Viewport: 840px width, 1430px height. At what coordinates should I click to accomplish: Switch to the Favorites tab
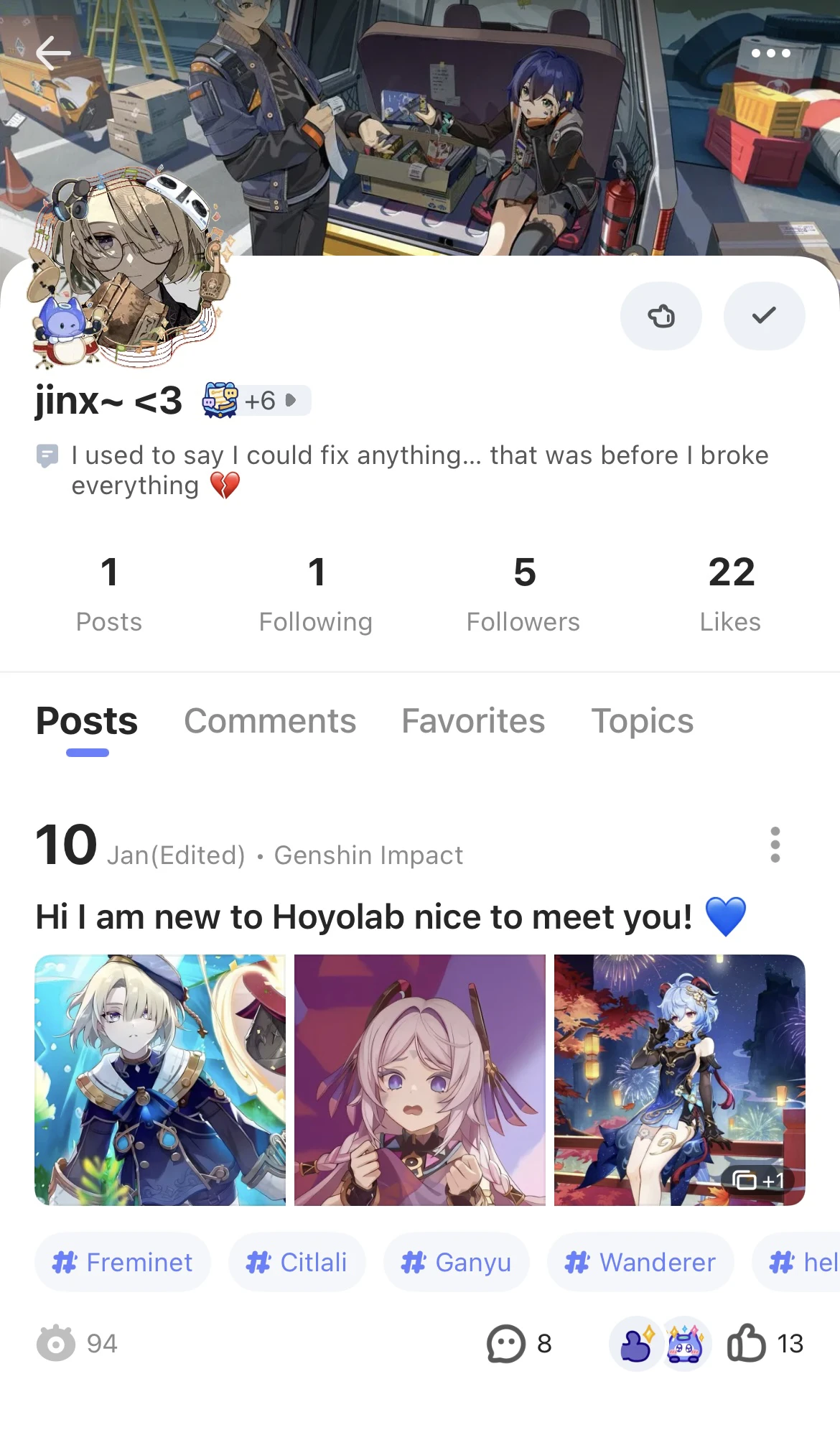point(473,721)
